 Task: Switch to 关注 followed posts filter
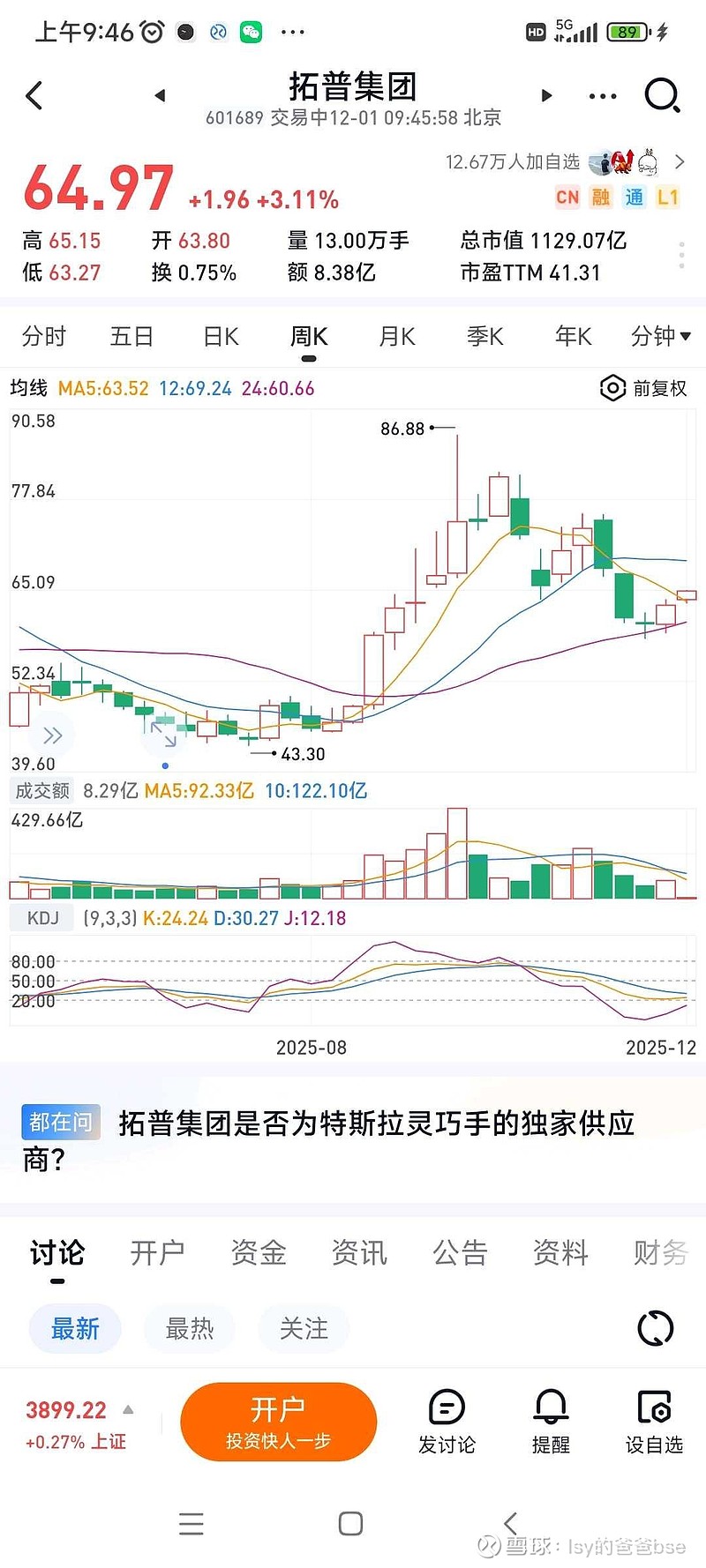[x=304, y=1328]
